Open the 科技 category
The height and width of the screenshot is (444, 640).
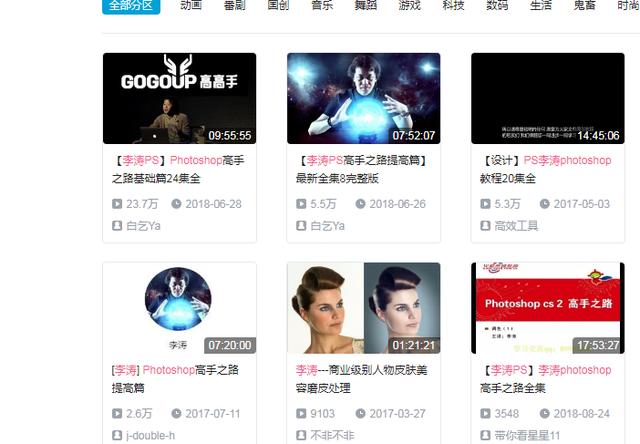point(453,6)
